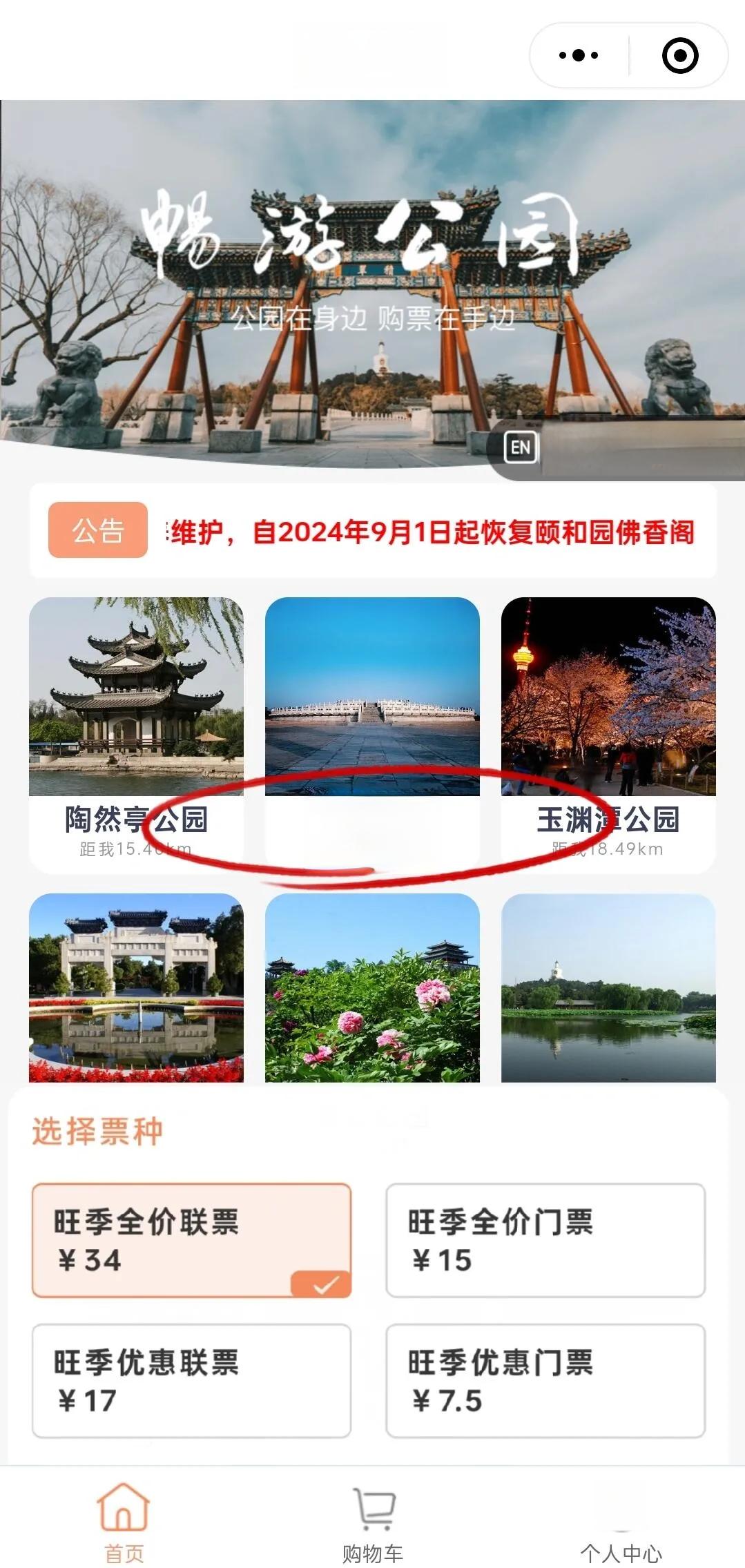Image resolution: width=745 pixels, height=1568 pixels.
Task: Switch to the 购物车 tab
Action: [373, 1522]
